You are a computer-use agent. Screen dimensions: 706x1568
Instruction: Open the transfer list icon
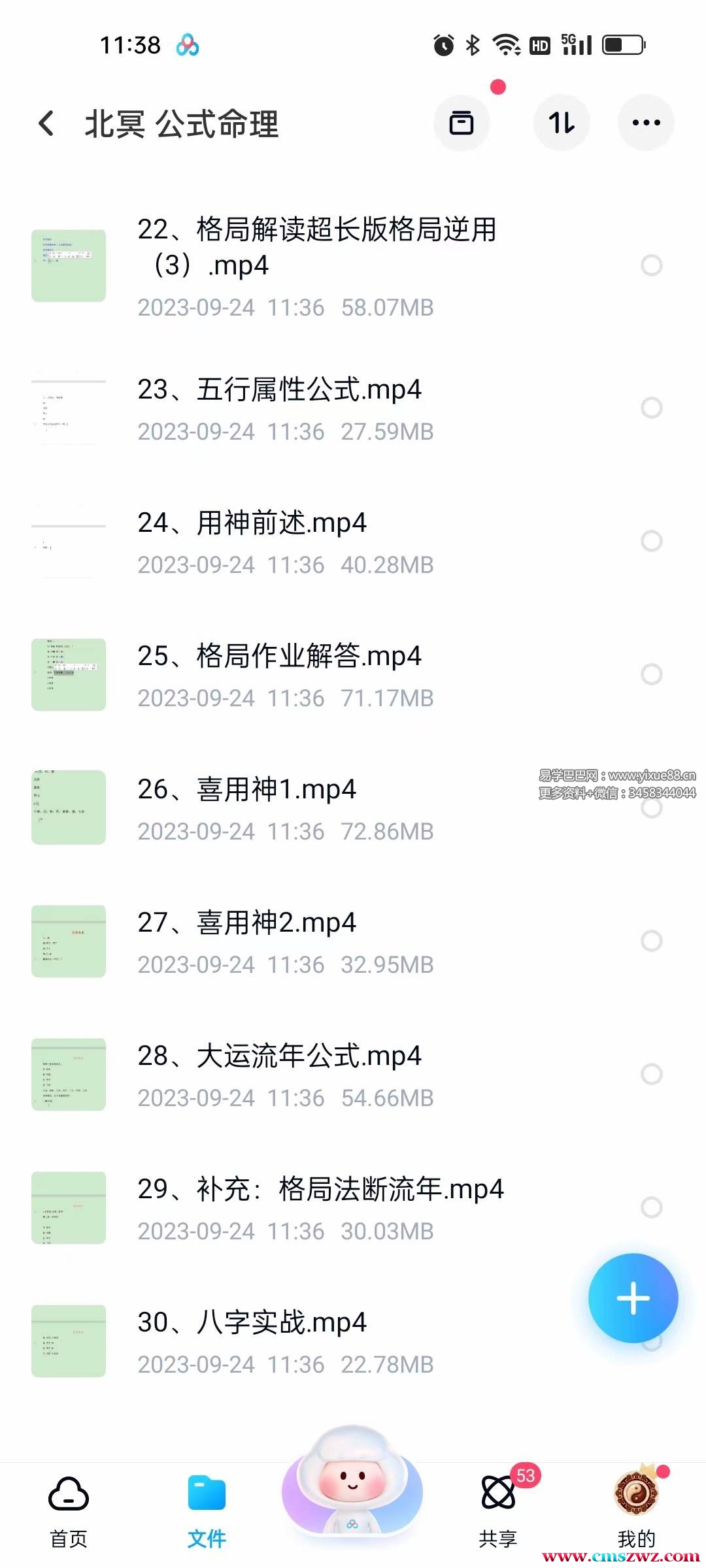(462, 123)
